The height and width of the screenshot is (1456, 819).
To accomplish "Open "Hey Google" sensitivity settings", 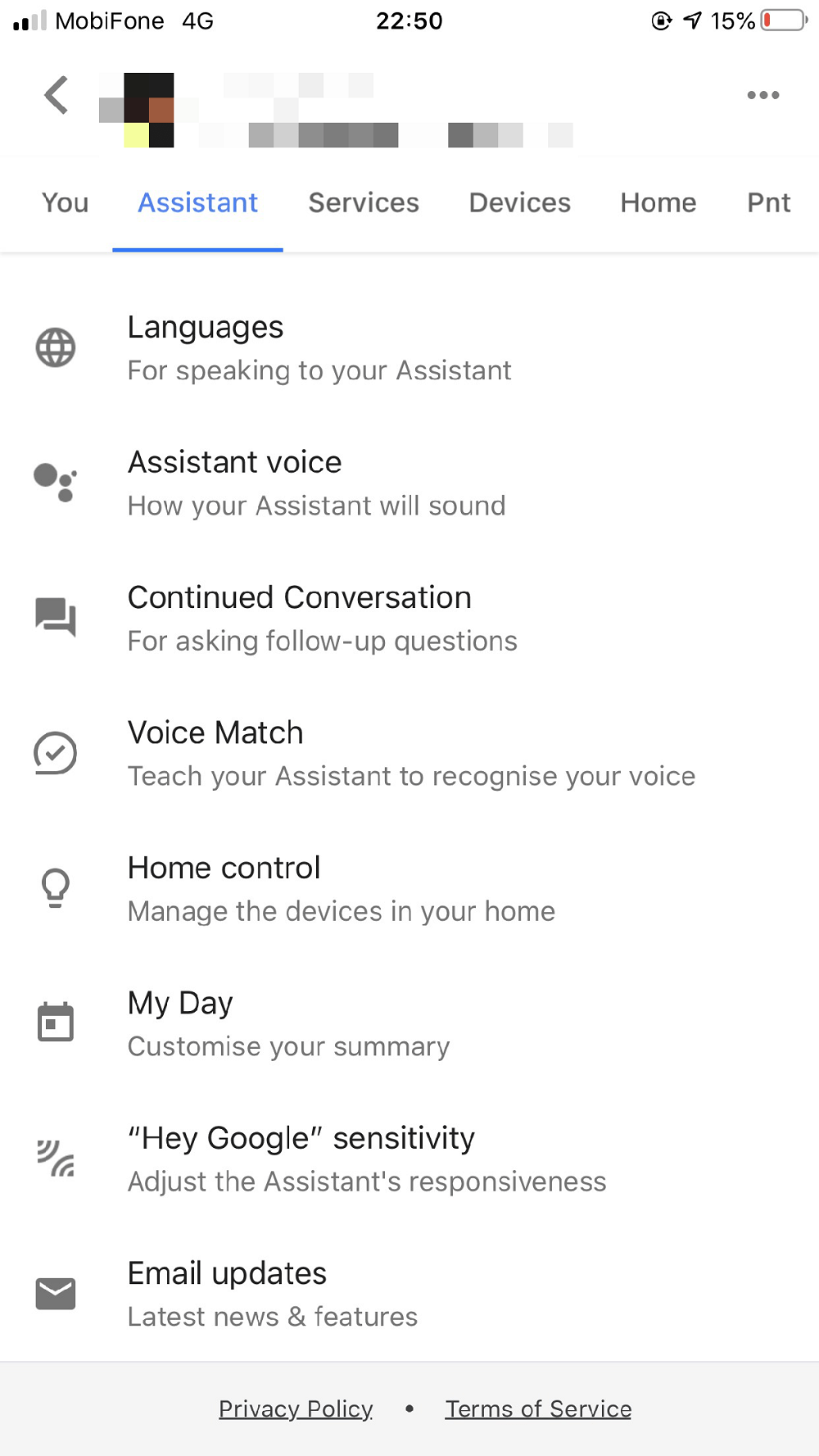I will 366,1159.
